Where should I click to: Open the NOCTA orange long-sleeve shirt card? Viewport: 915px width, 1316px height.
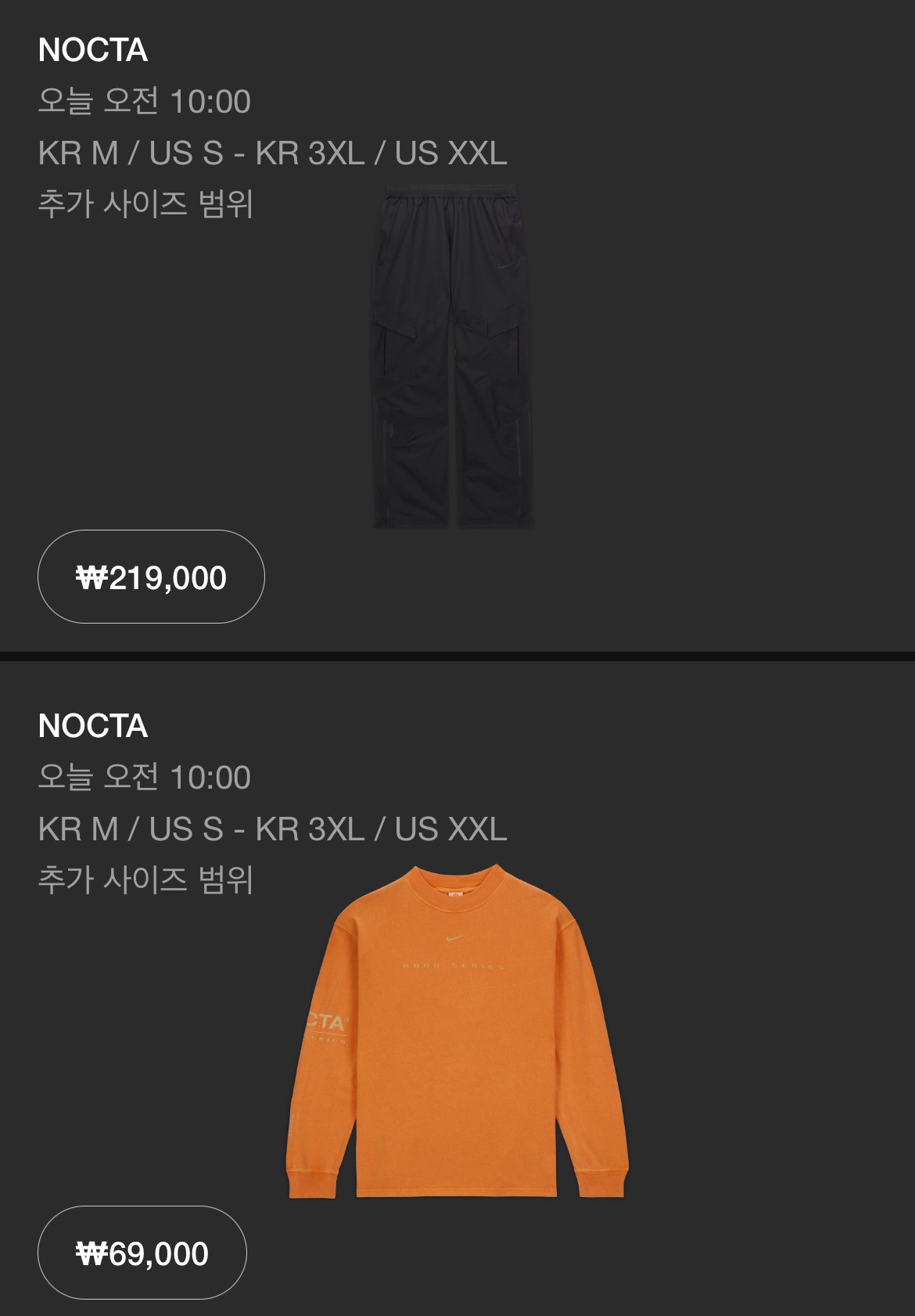click(457, 1033)
